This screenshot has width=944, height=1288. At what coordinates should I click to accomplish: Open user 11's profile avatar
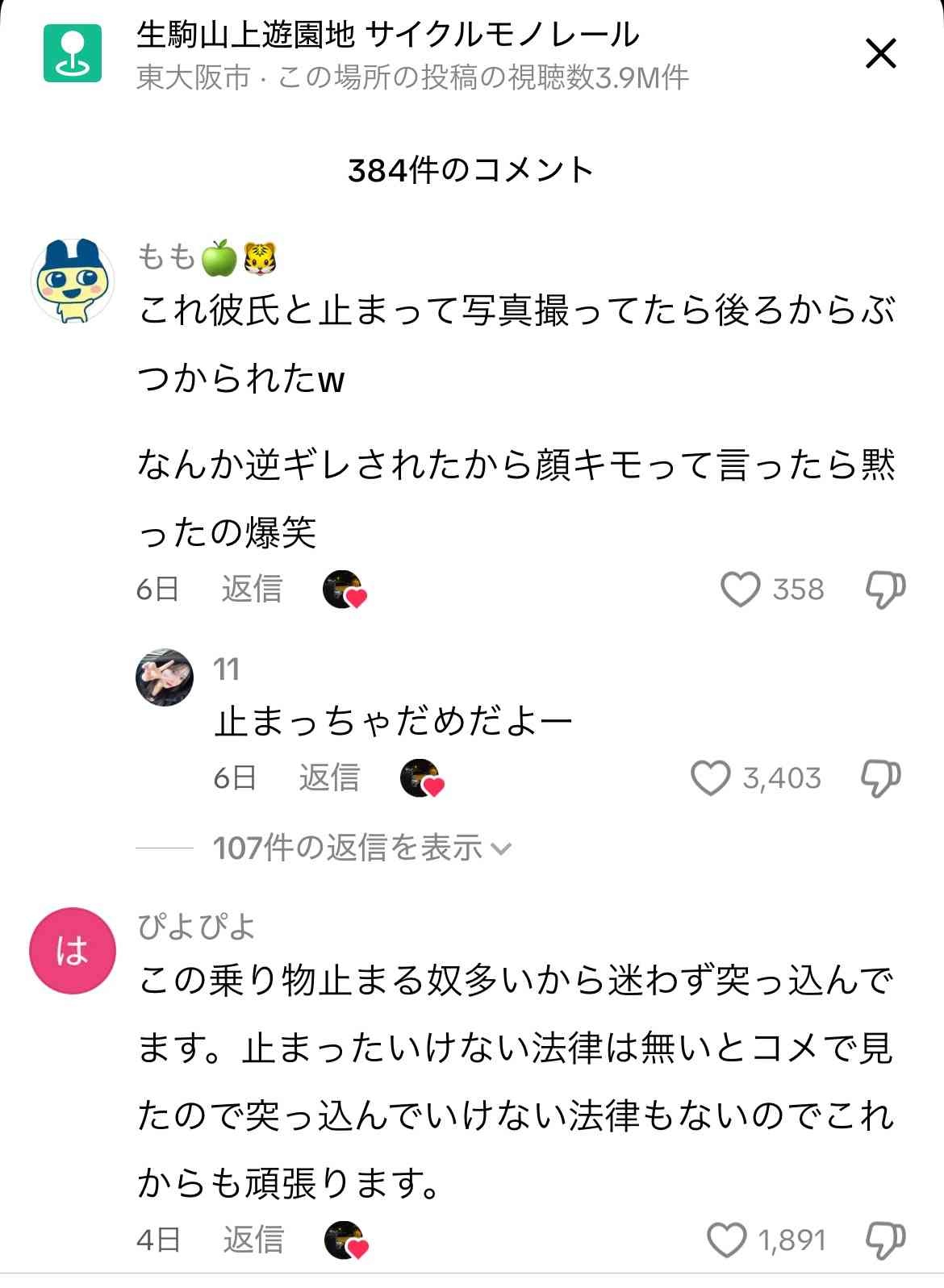coord(165,676)
